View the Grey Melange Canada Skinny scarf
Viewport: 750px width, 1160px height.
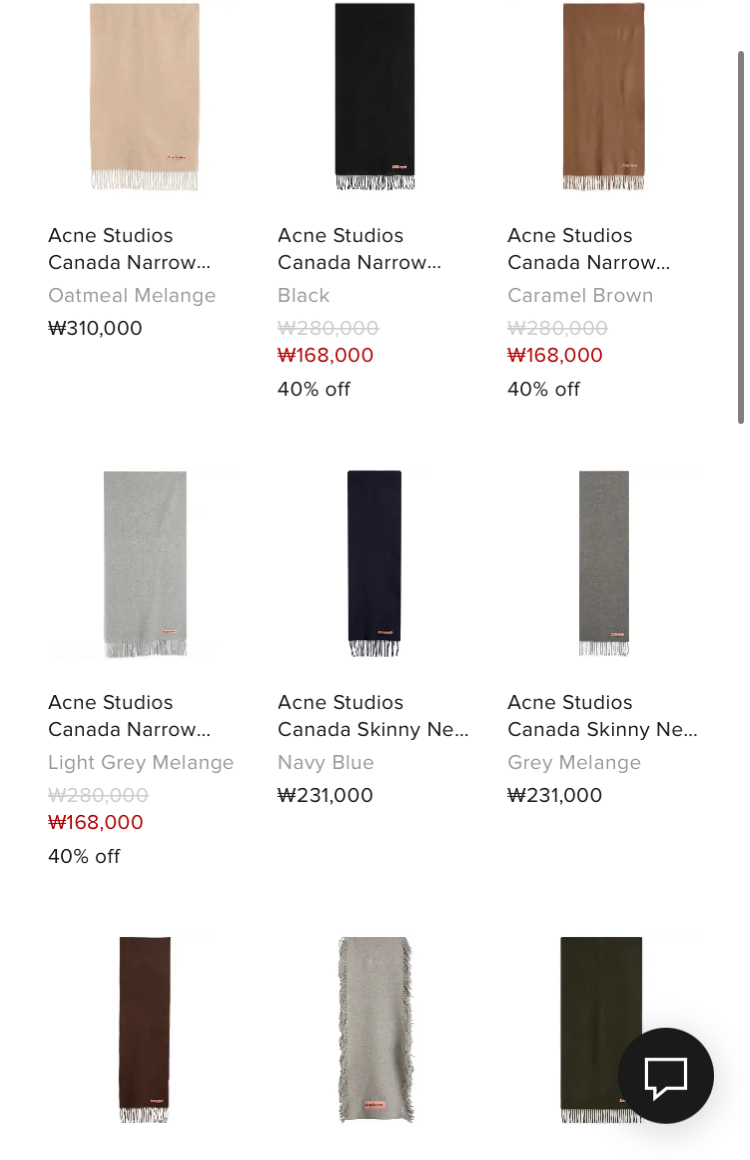604,564
